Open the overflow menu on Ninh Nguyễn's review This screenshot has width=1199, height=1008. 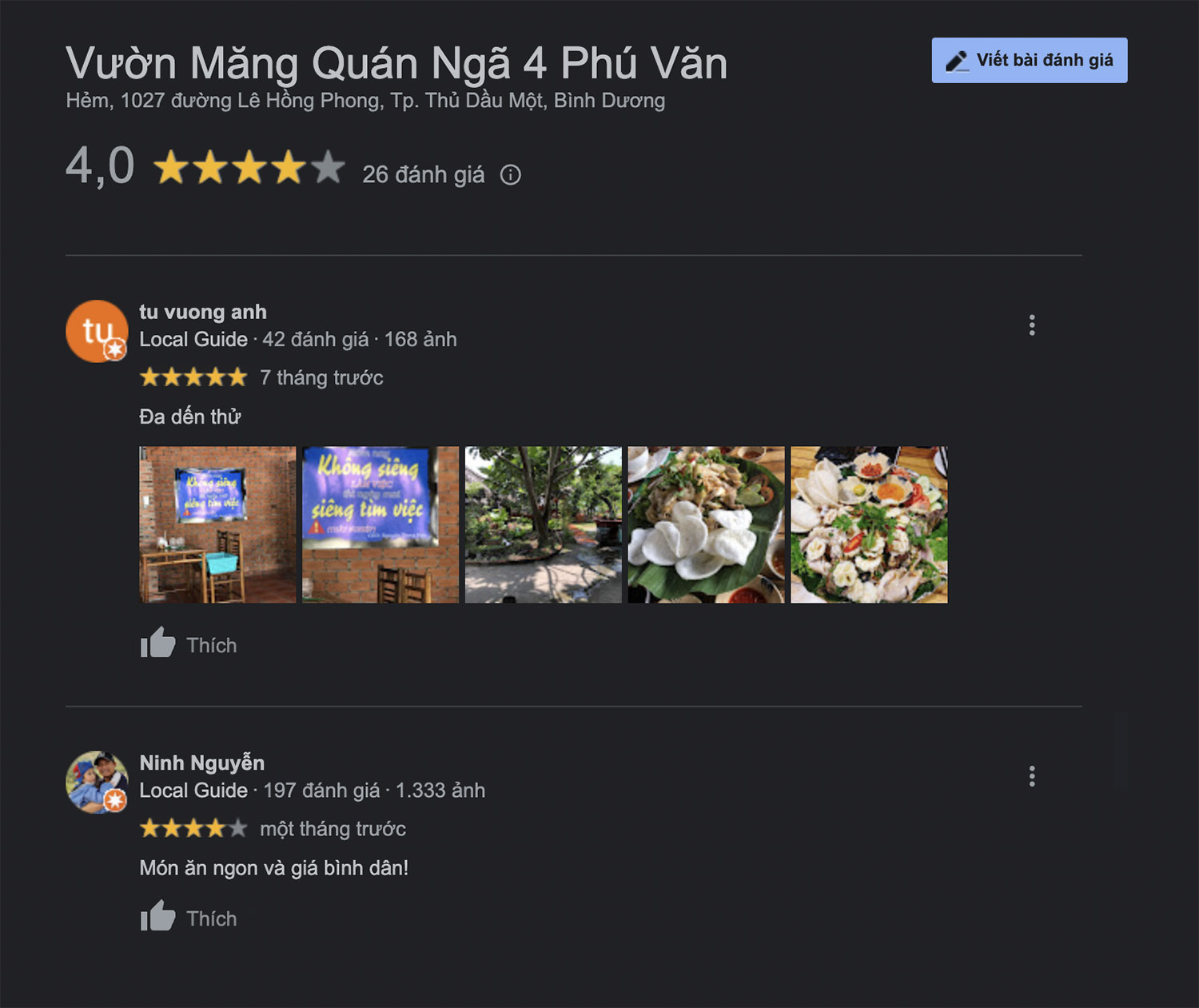[x=1032, y=776]
